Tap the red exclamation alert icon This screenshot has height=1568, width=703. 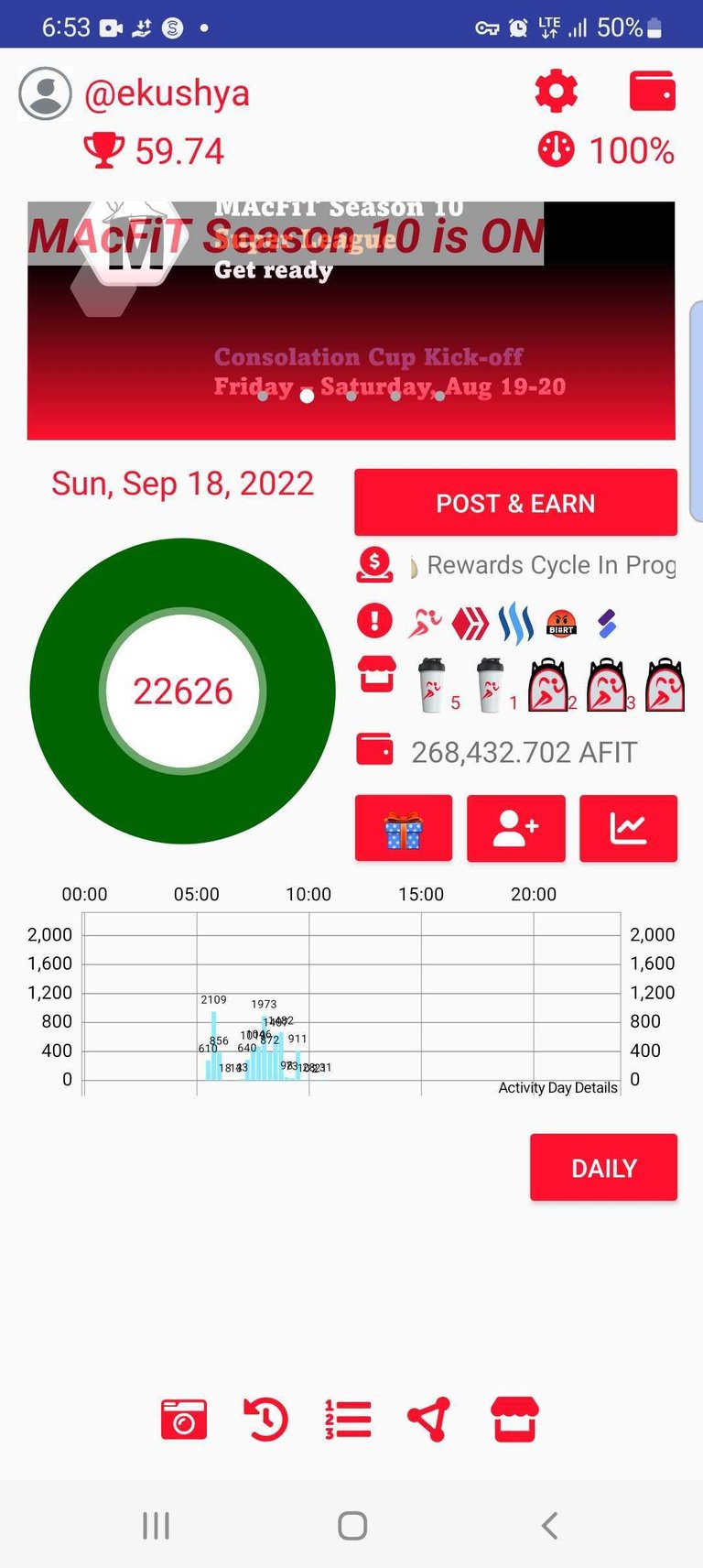point(374,621)
